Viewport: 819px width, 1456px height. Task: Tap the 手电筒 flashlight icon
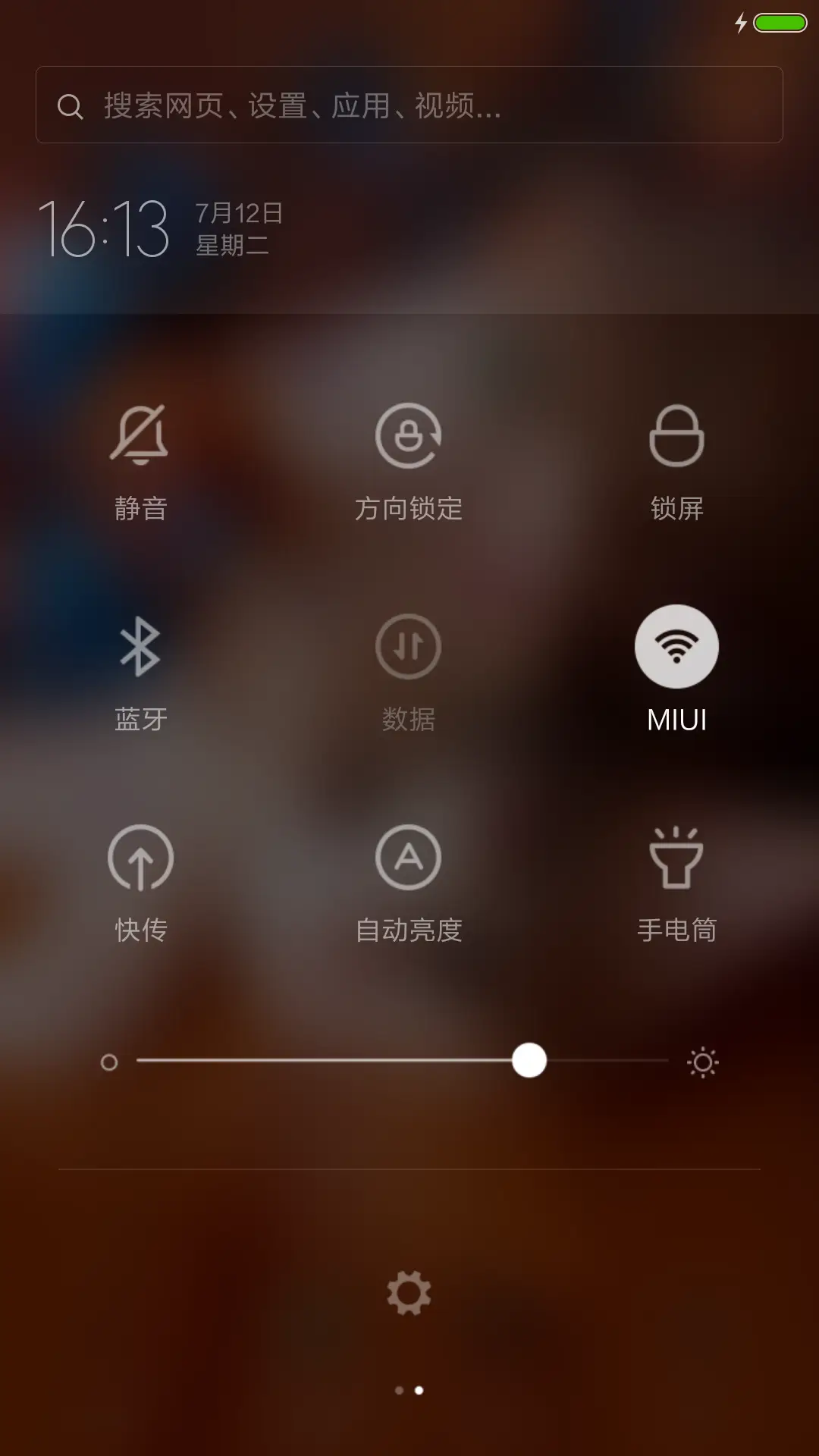click(x=677, y=859)
